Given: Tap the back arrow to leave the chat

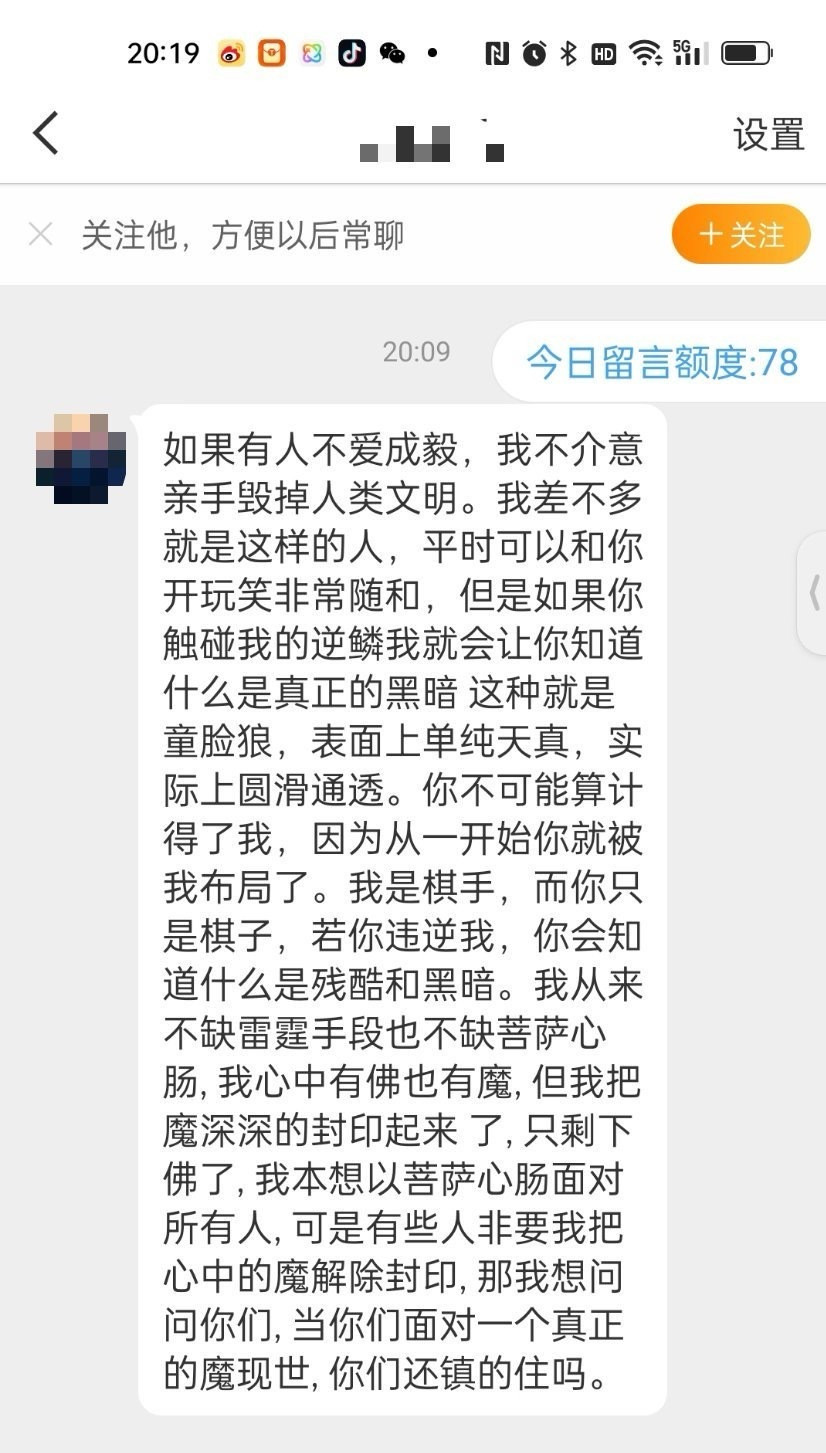Looking at the screenshot, I should [44, 132].
